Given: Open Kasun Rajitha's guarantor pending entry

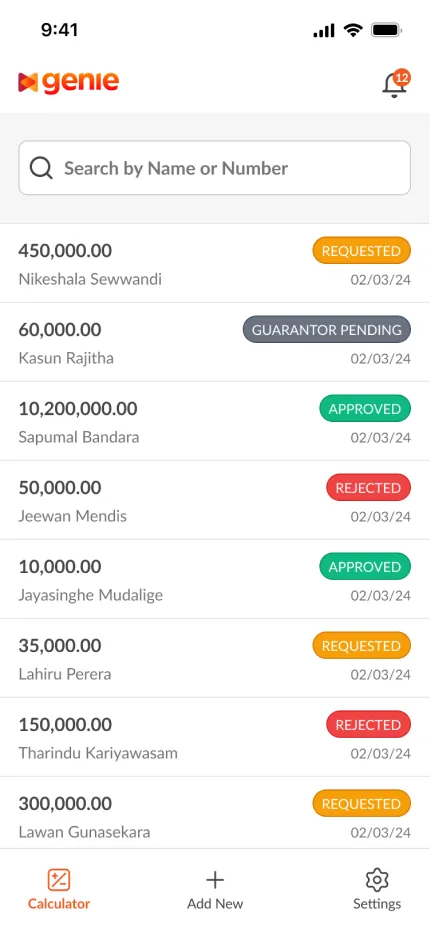Looking at the screenshot, I should coord(215,342).
